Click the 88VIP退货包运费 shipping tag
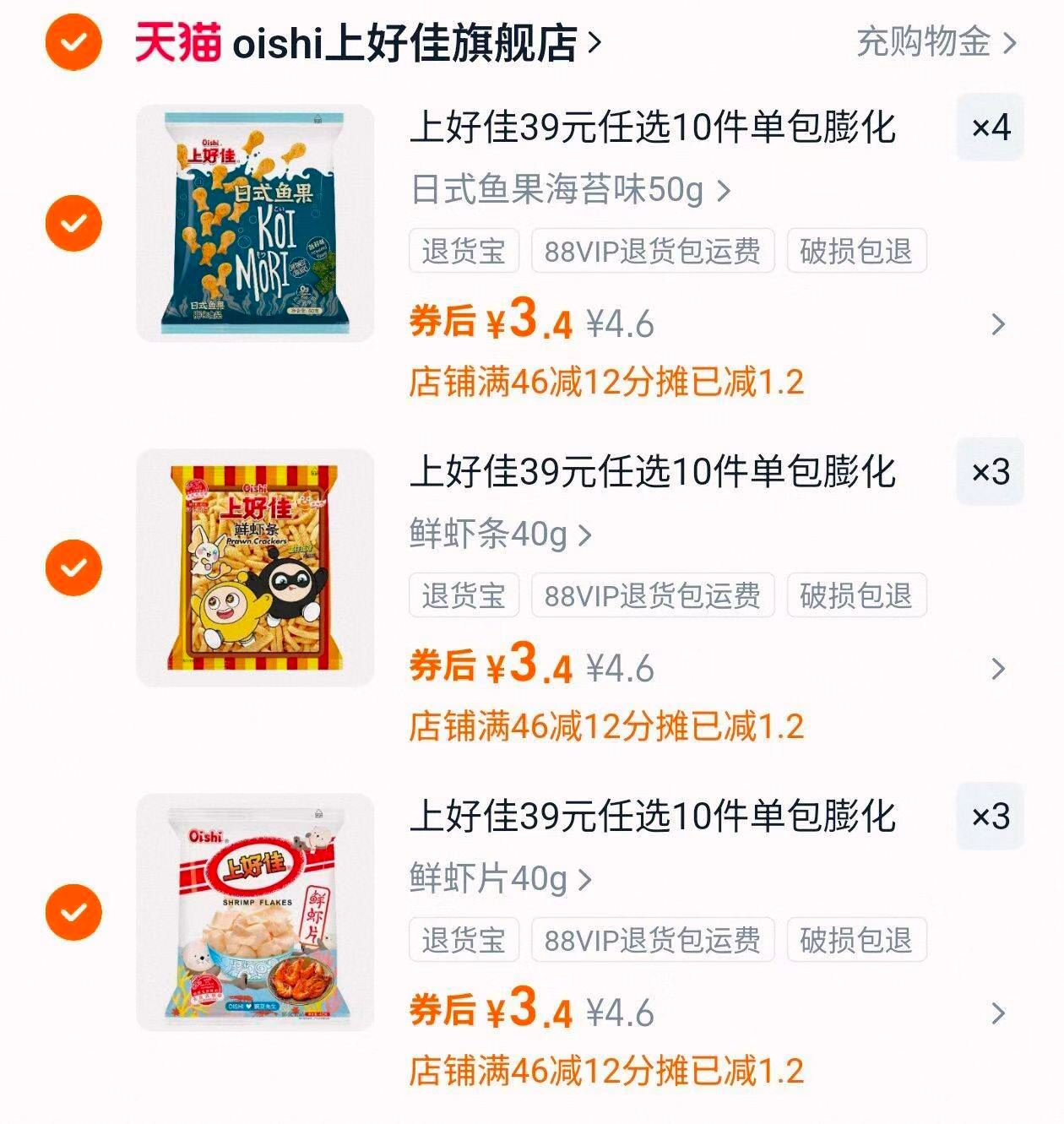The image size is (1064, 1124). click(652, 250)
